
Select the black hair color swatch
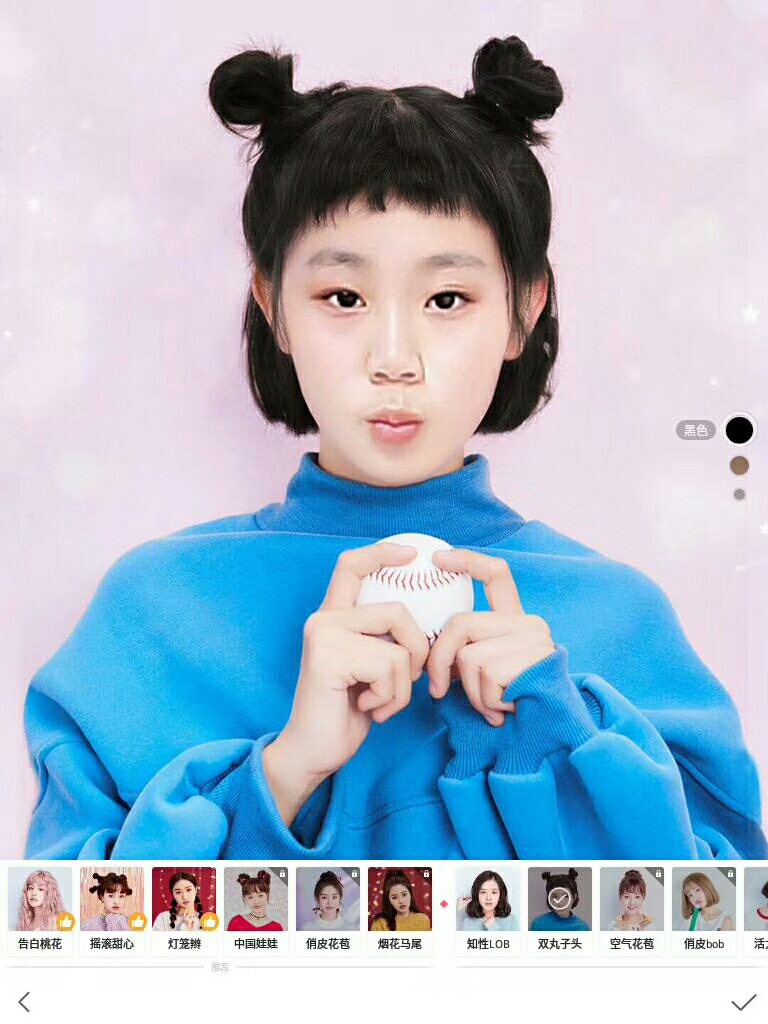(739, 430)
